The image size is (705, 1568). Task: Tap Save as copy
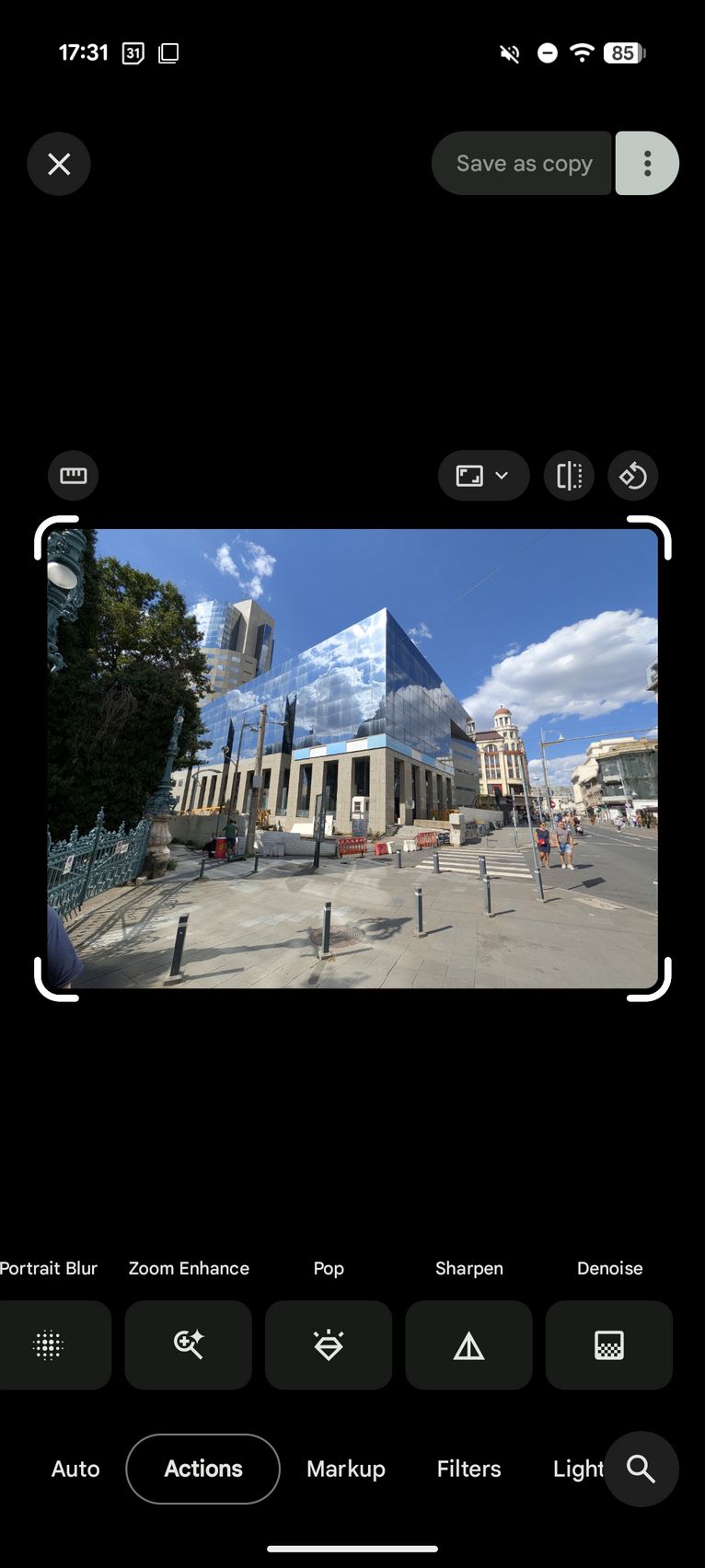point(522,164)
